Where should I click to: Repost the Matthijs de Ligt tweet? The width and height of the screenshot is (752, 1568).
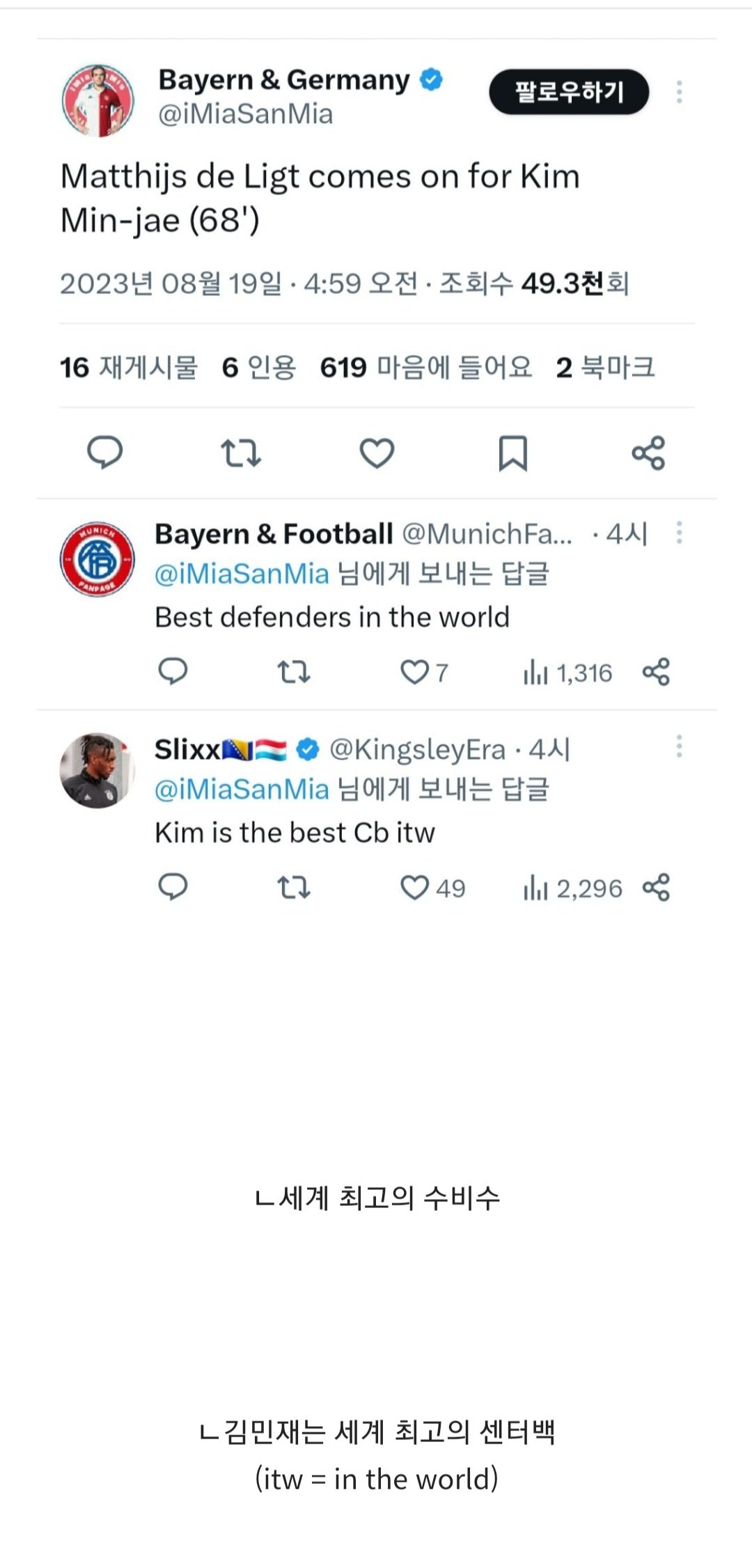click(x=240, y=453)
